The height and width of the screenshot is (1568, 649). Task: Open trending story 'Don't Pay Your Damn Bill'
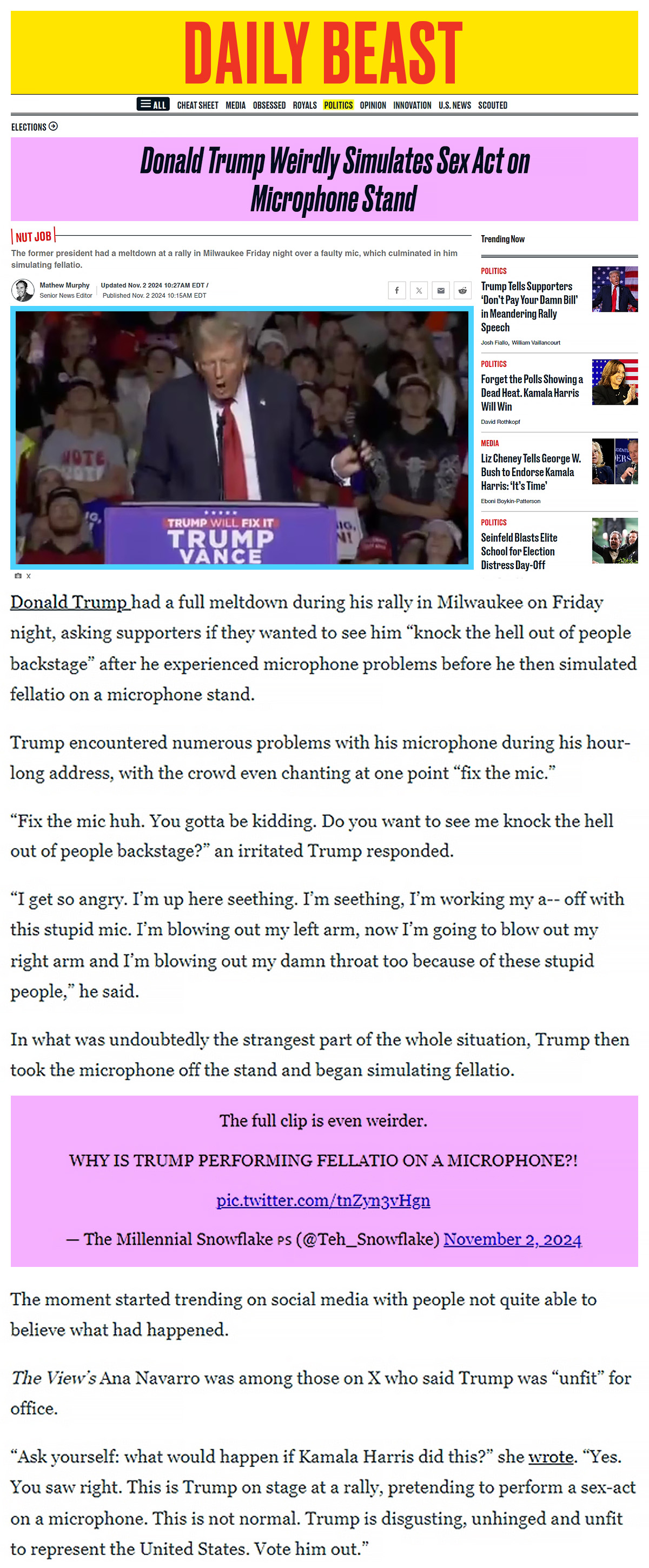point(528,306)
